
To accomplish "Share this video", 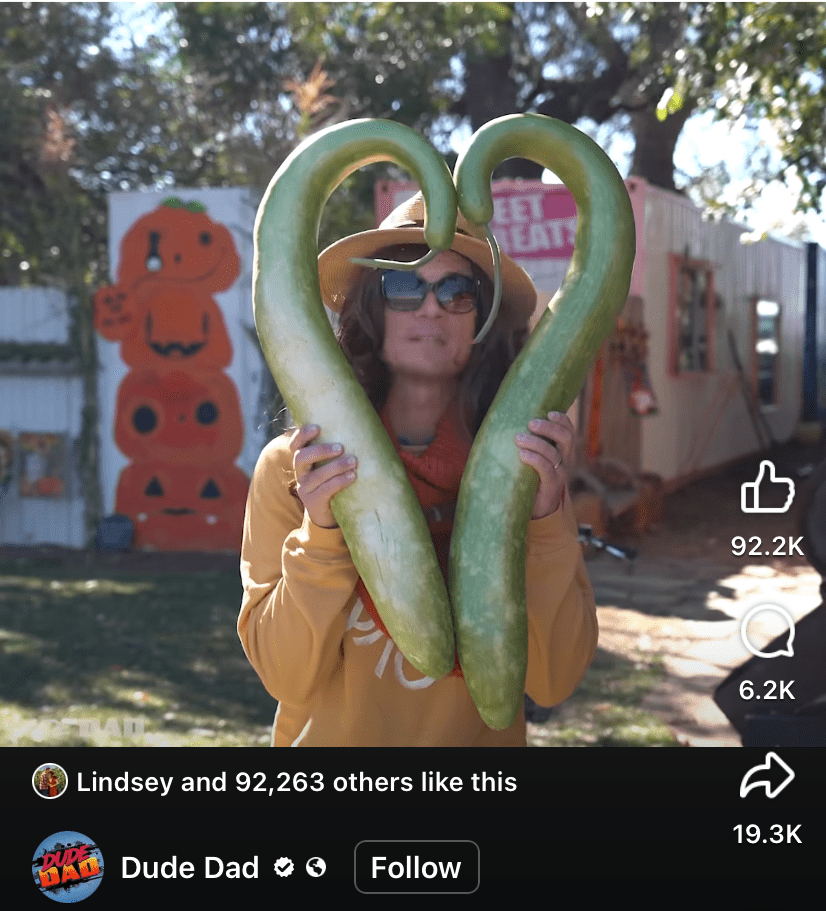I will click(x=767, y=777).
